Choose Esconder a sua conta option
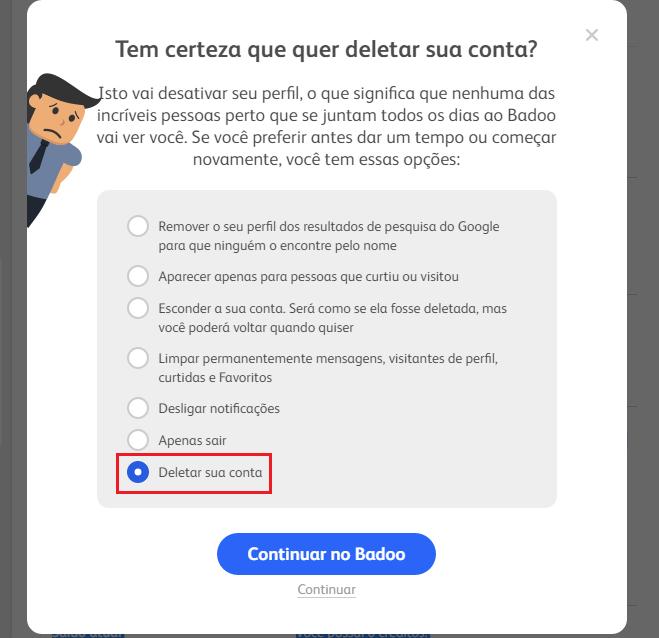Screen dimensions: 659x638 [138, 308]
